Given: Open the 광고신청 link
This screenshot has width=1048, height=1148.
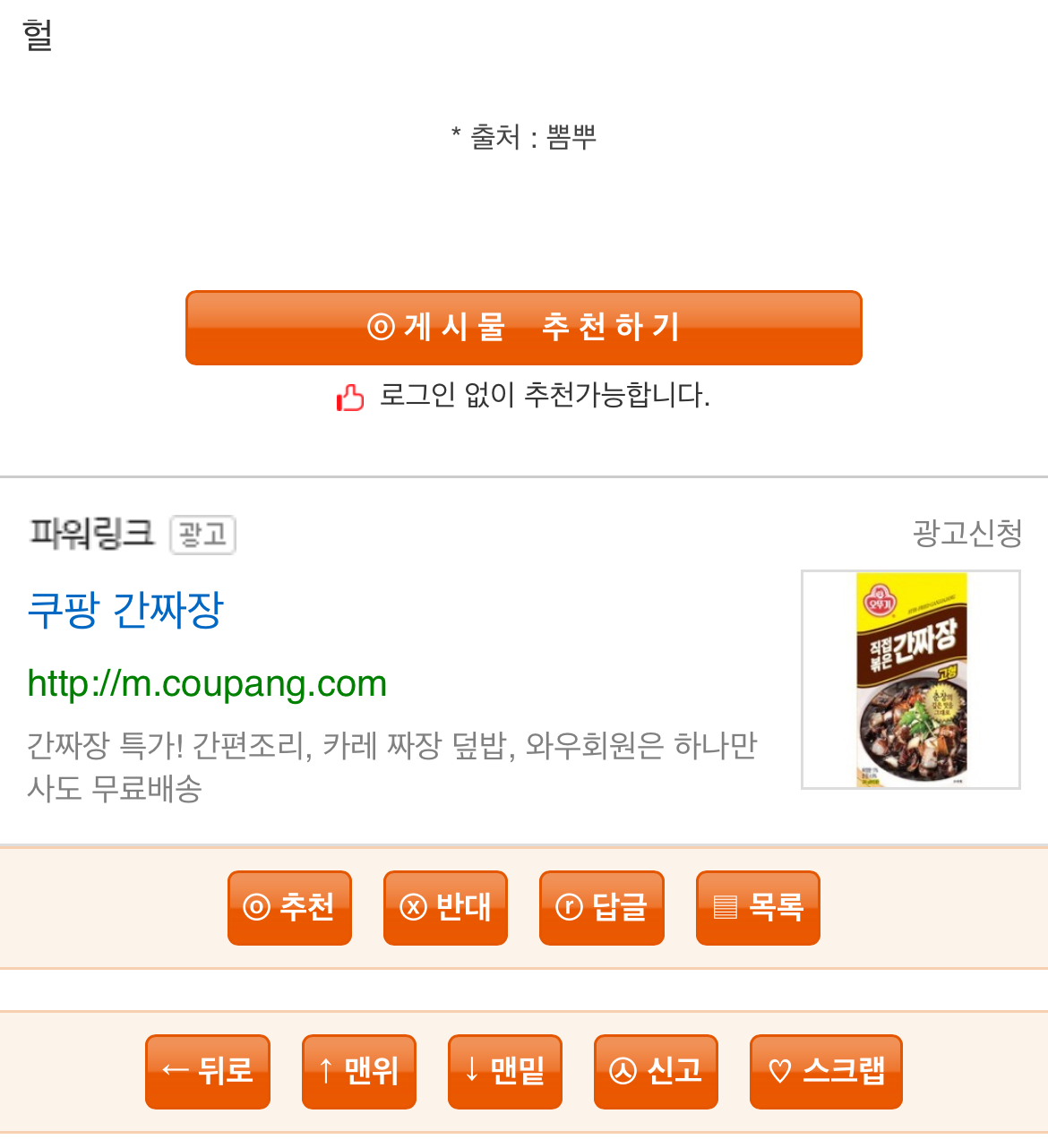Looking at the screenshot, I should point(966,534).
